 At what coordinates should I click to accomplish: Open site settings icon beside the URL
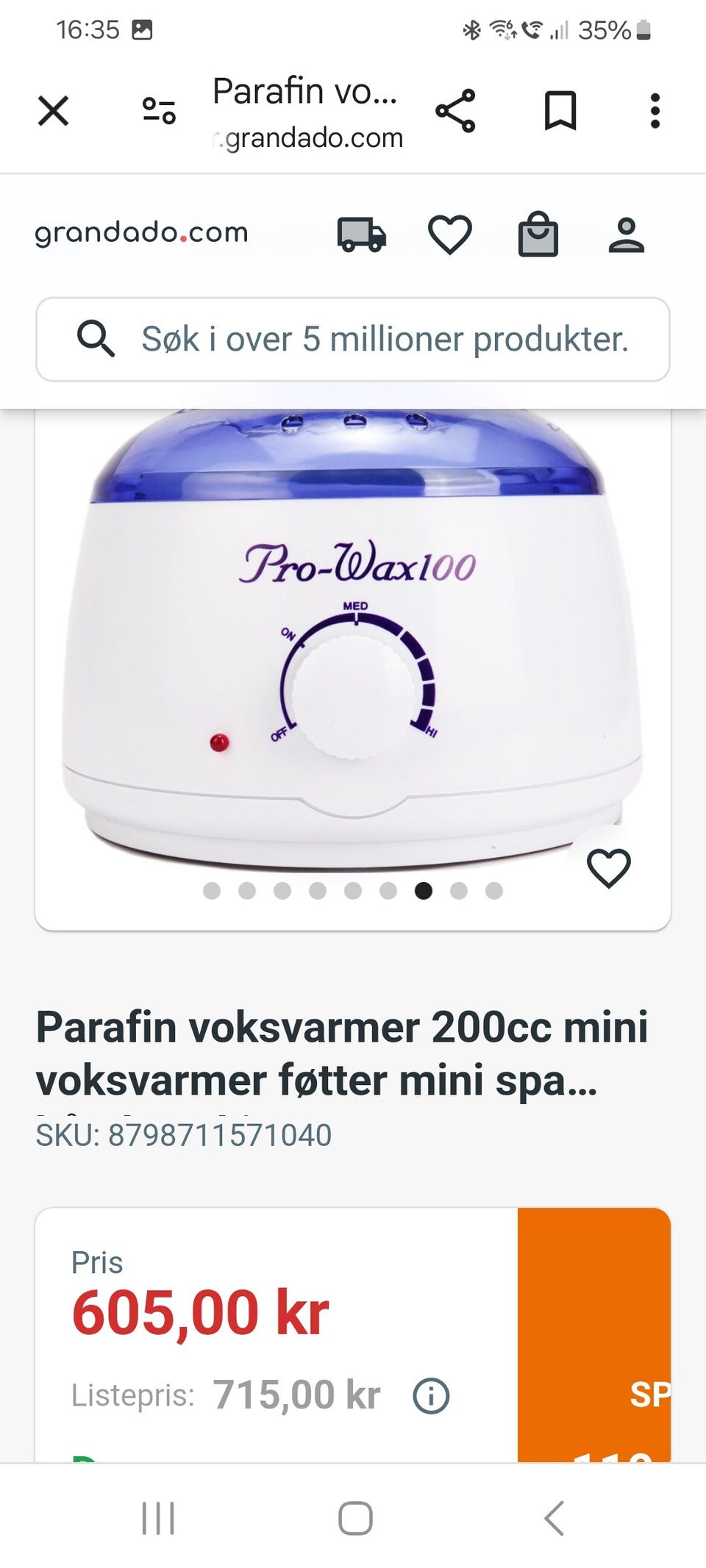(159, 112)
